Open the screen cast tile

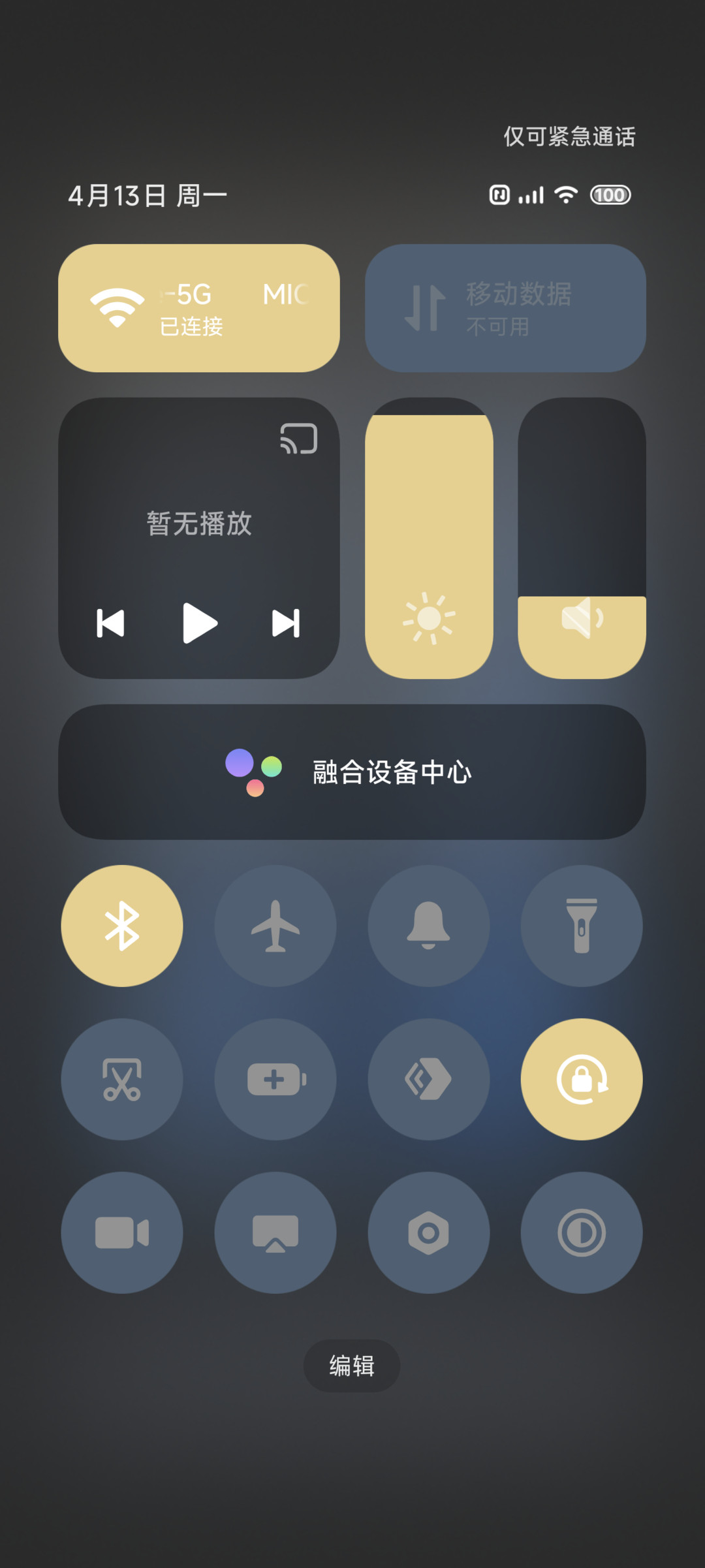pyautogui.click(x=275, y=1232)
